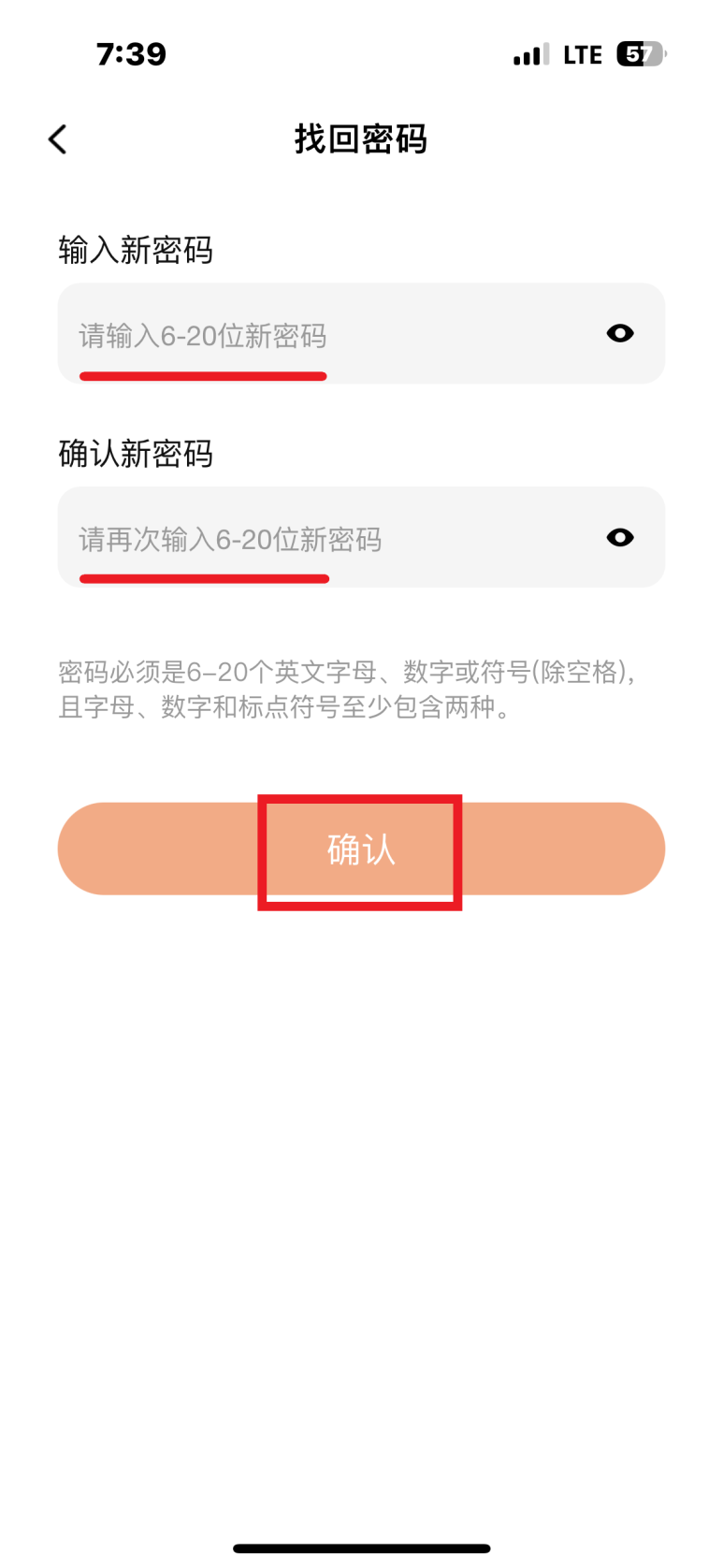Viewport: 723px width, 1568px height.
Task: Focus the 确认新密码 field
Action: click(x=318, y=539)
